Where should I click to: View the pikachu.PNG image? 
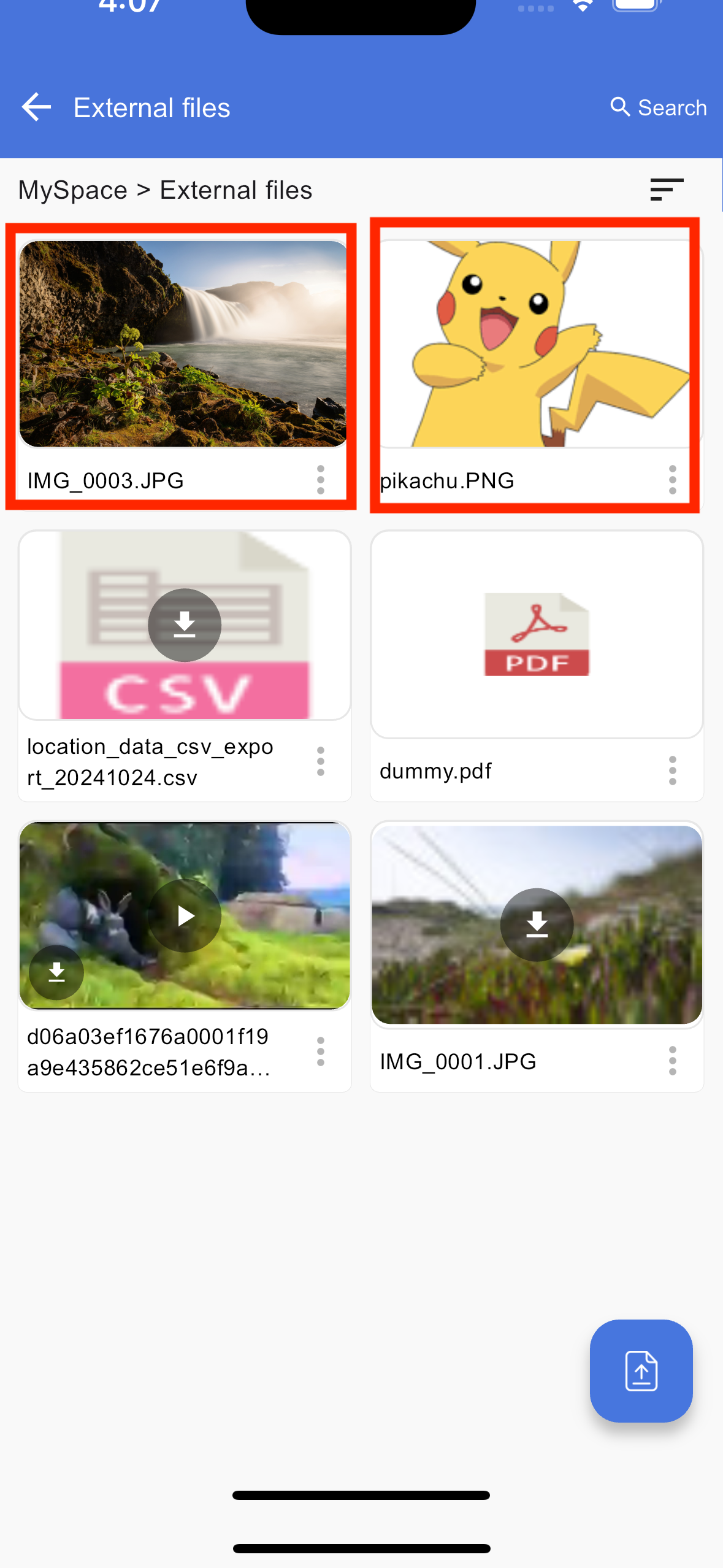[535, 344]
